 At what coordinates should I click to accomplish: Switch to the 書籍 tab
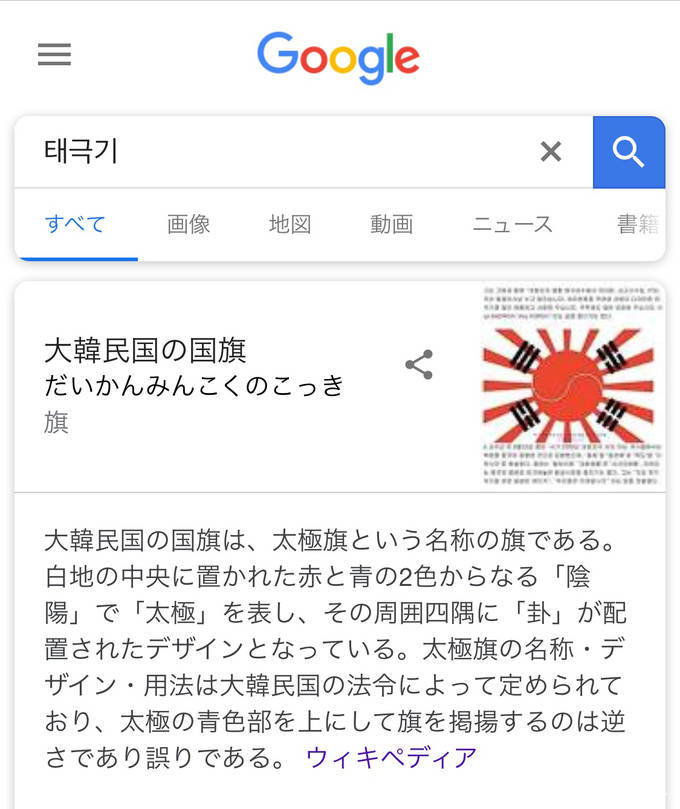[638, 224]
